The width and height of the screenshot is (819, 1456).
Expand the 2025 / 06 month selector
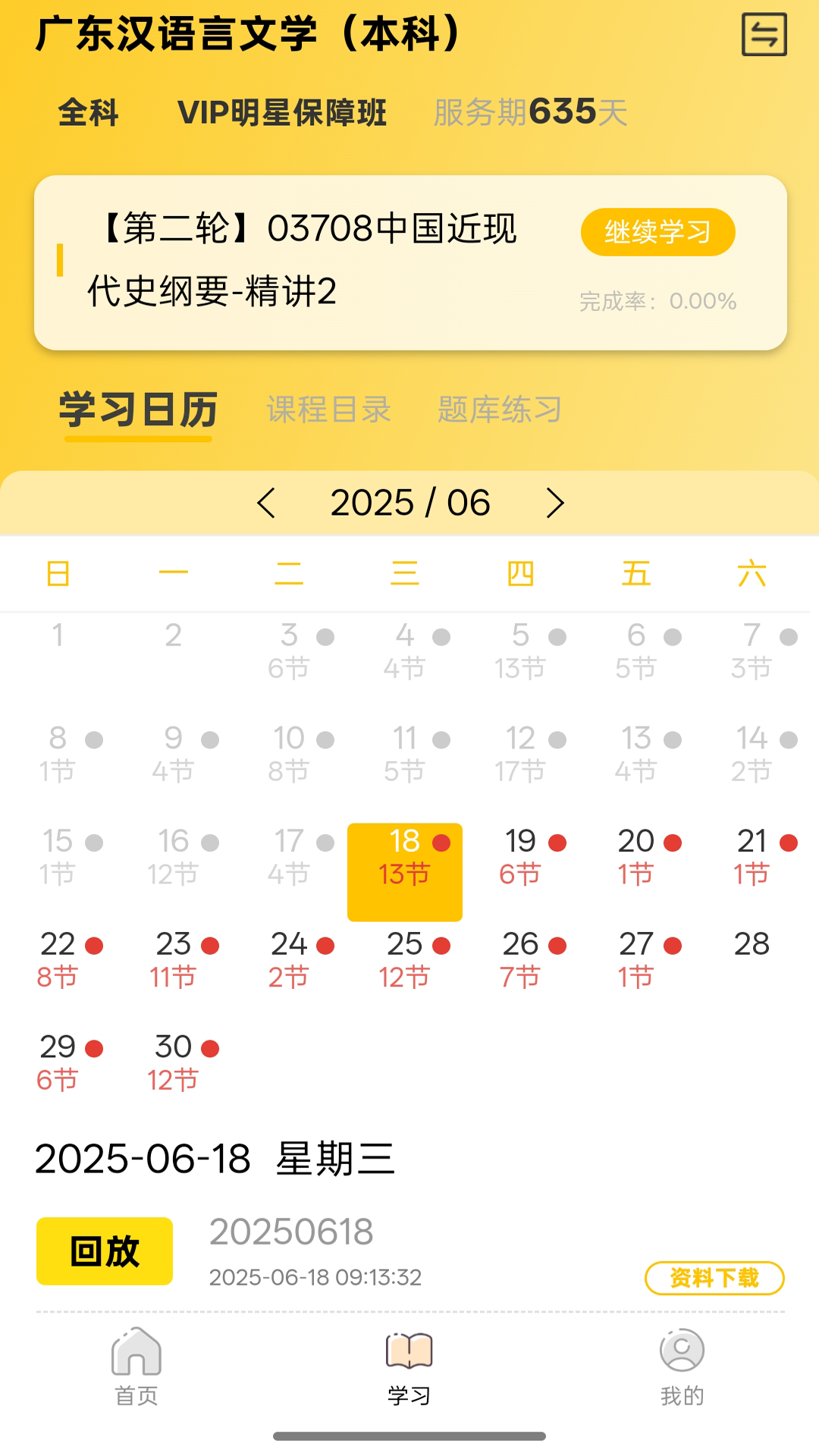409,502
